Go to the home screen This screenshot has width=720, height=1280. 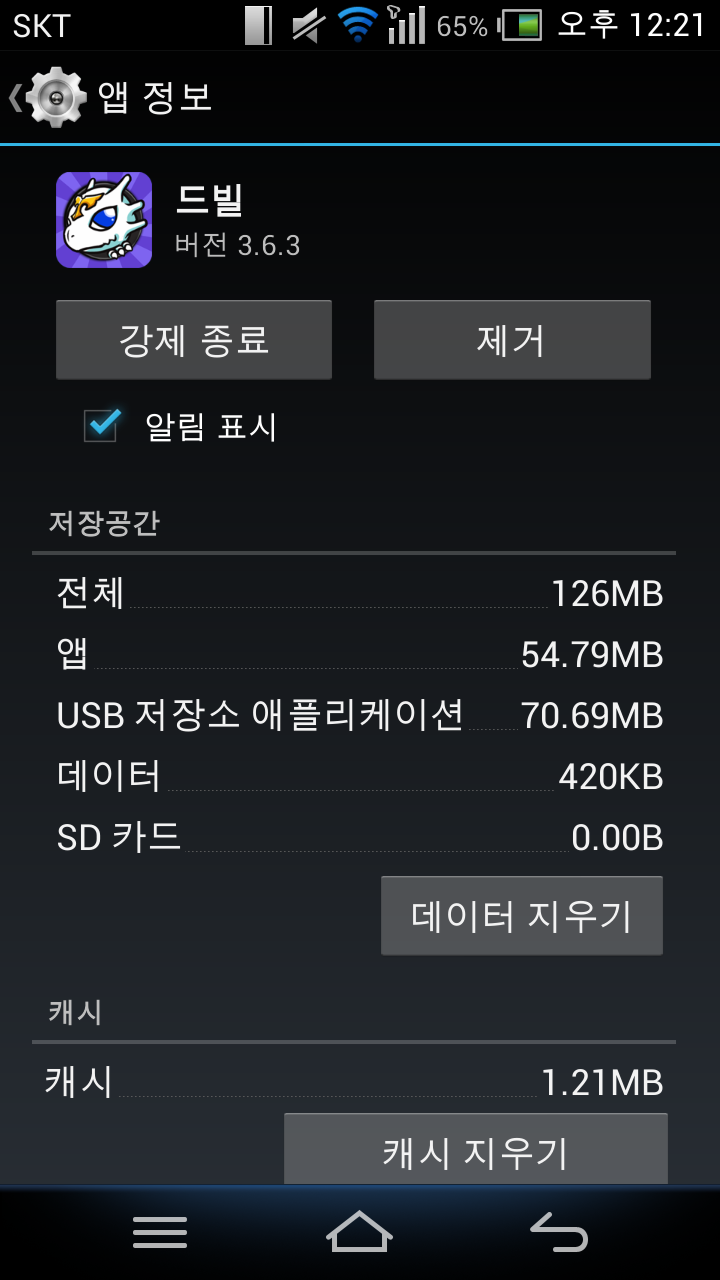tap(359, 1231)
